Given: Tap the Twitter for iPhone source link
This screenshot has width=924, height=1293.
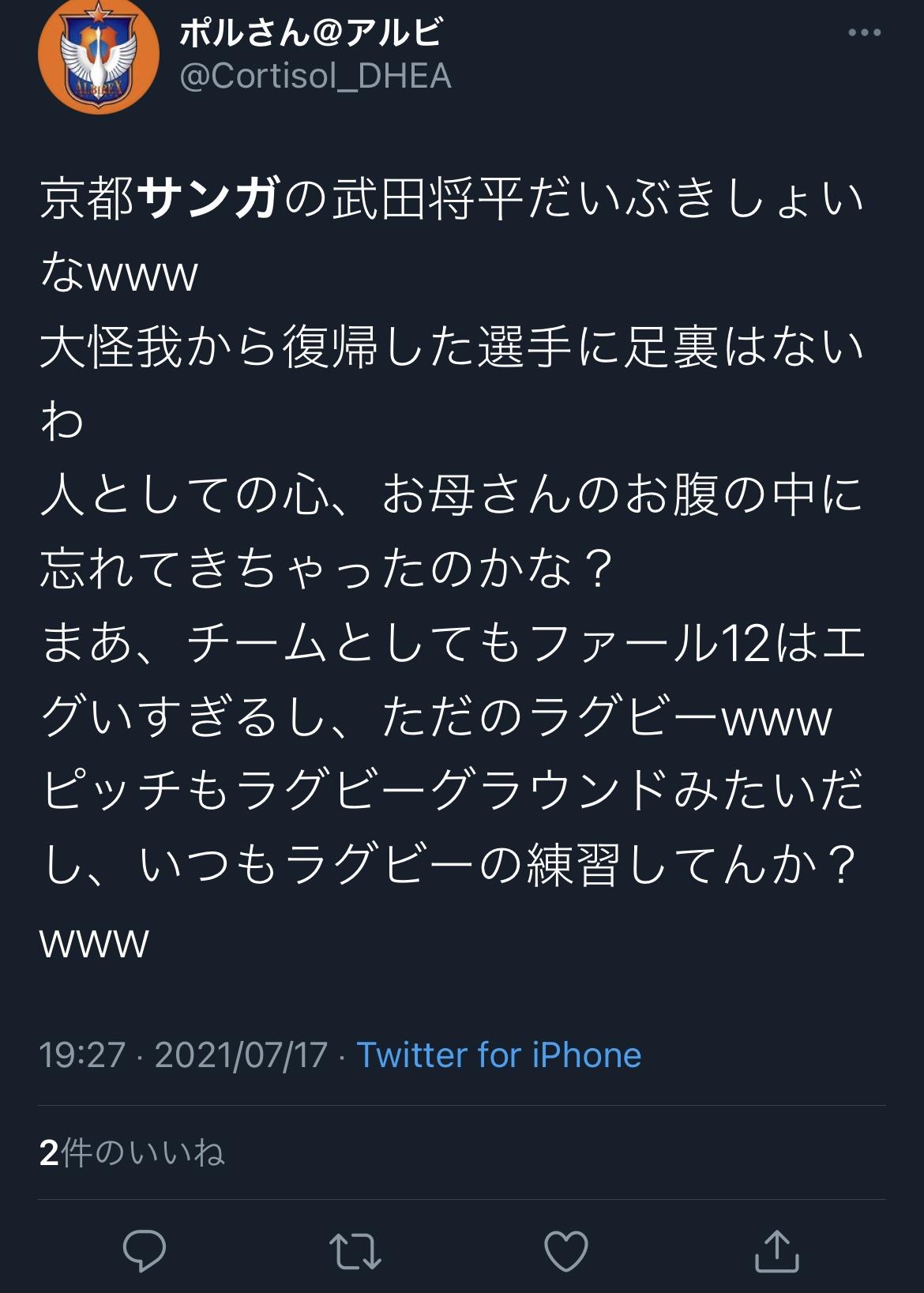Looking at the screenshot, I should click(498, 1054).
